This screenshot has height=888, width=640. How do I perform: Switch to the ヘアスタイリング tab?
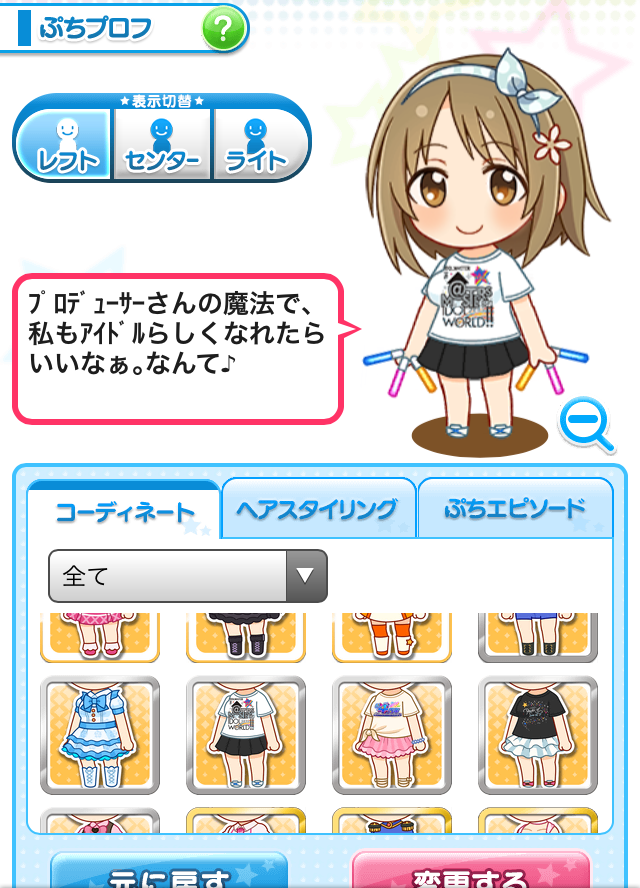click(317, 510)
